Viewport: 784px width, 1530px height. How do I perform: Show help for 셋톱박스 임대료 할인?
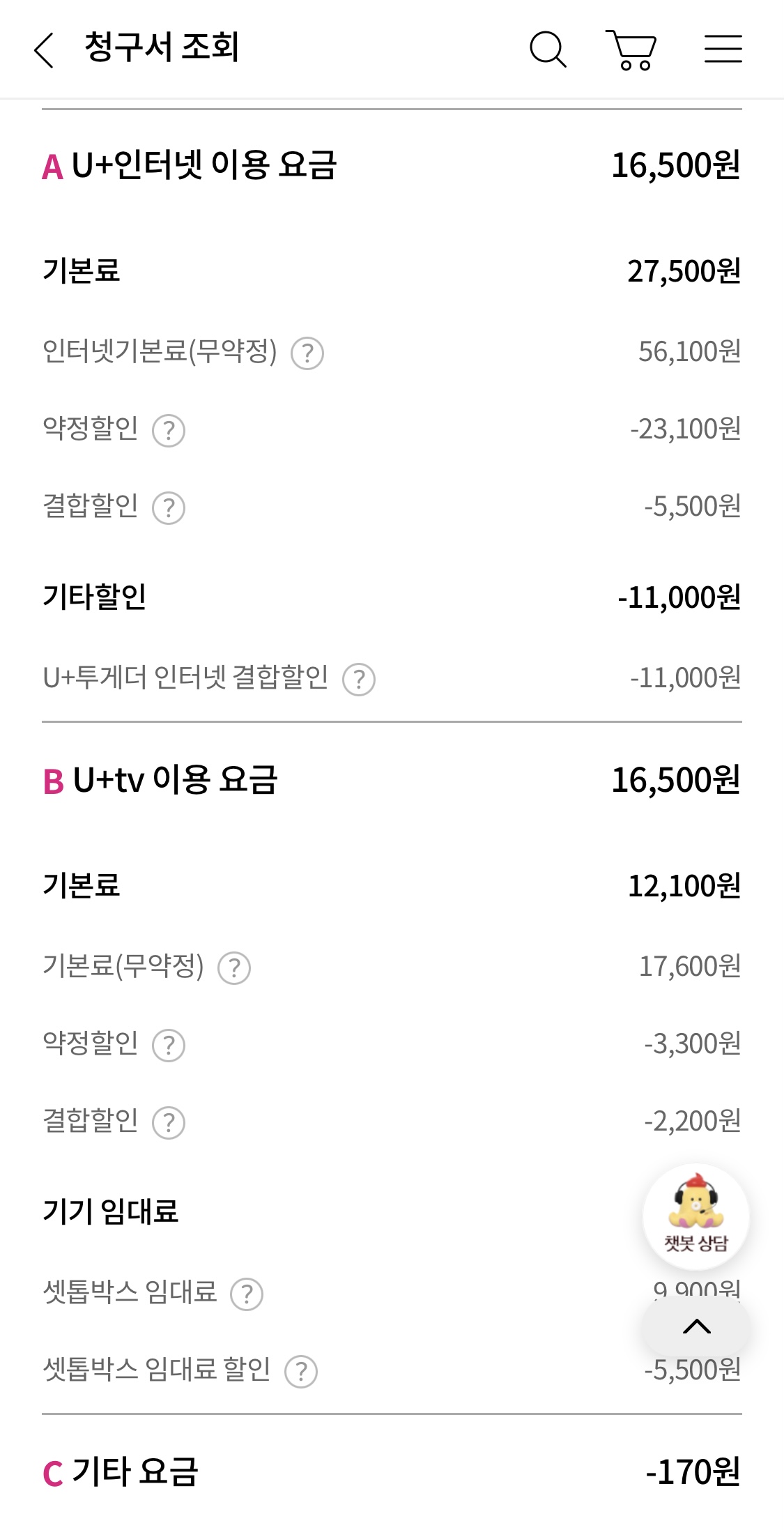(301, 1372)
